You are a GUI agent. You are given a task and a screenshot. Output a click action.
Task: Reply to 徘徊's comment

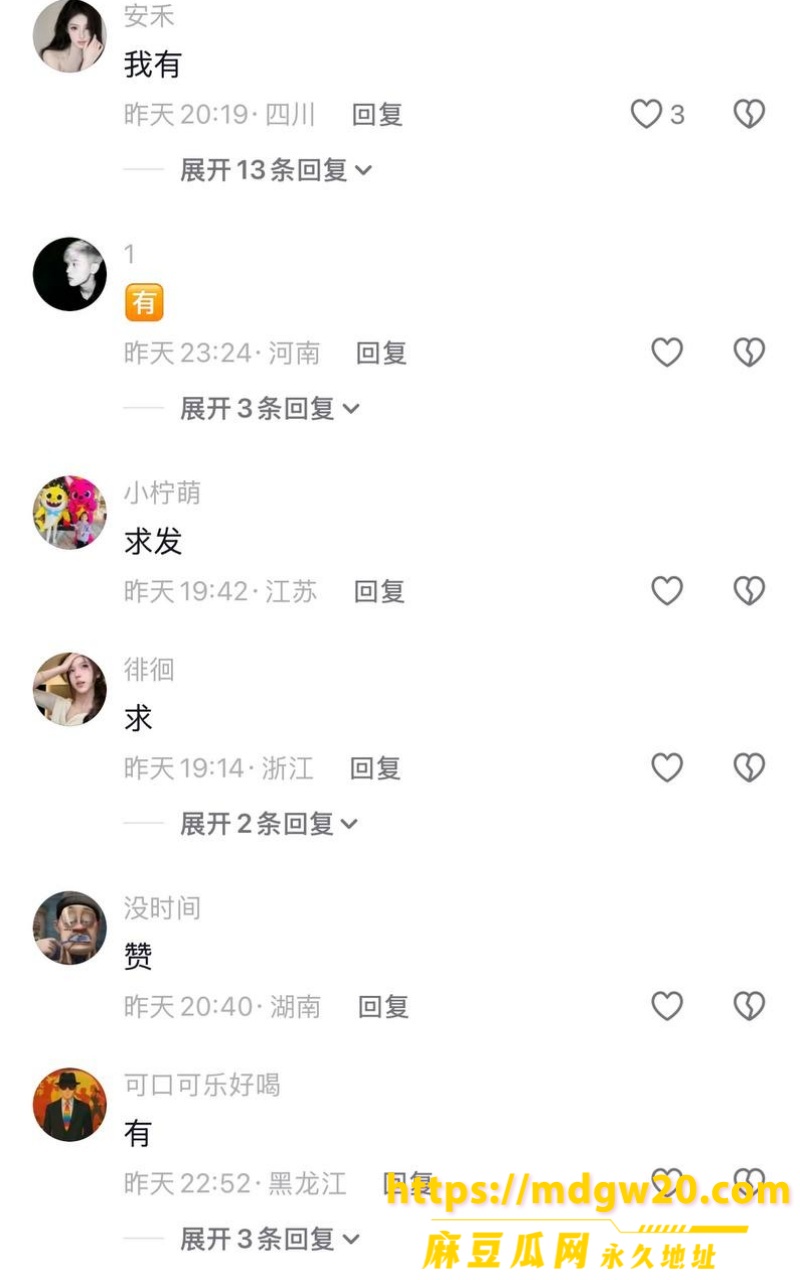(375, 768)
